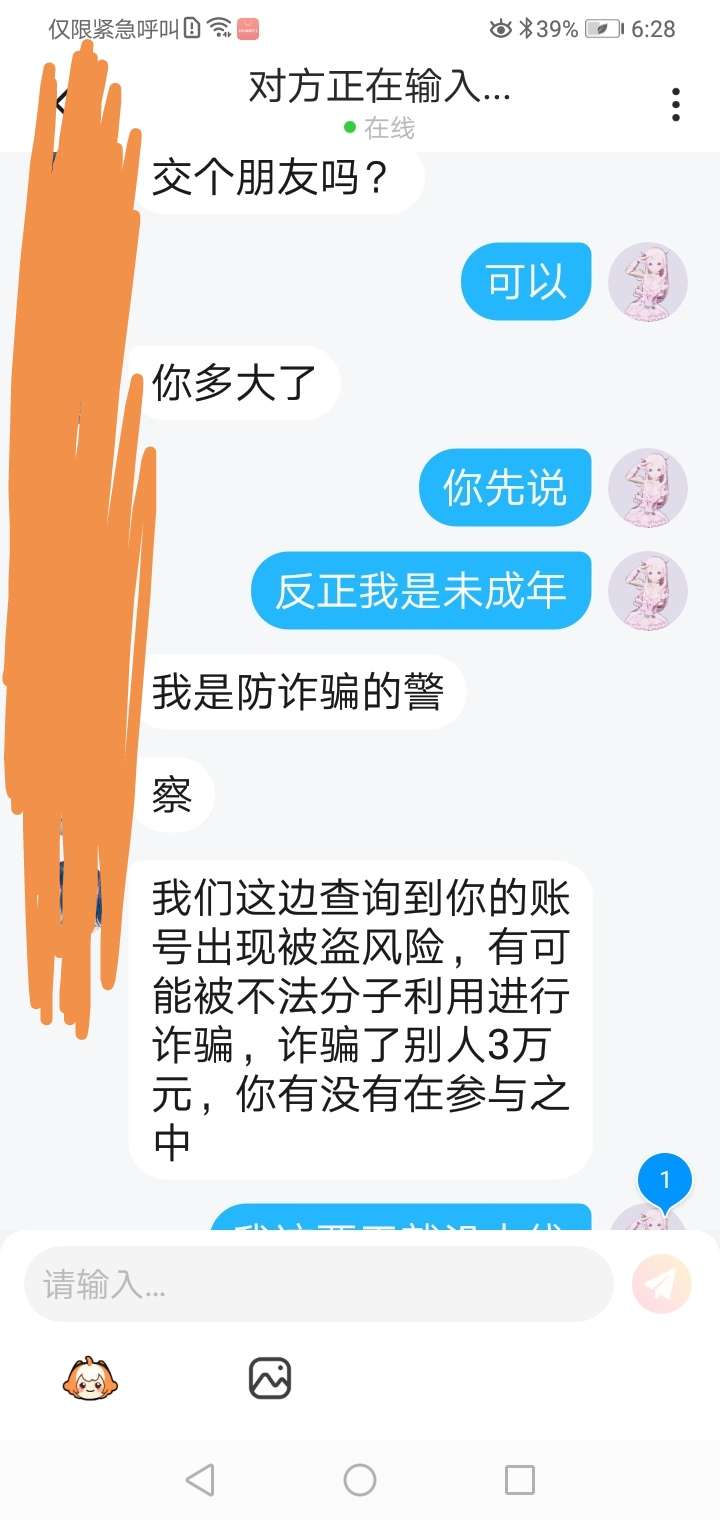The height and width of the screenshot is (1520, 720).
Task: Go back with system navigation triangle
Action: click(200, 1479)
